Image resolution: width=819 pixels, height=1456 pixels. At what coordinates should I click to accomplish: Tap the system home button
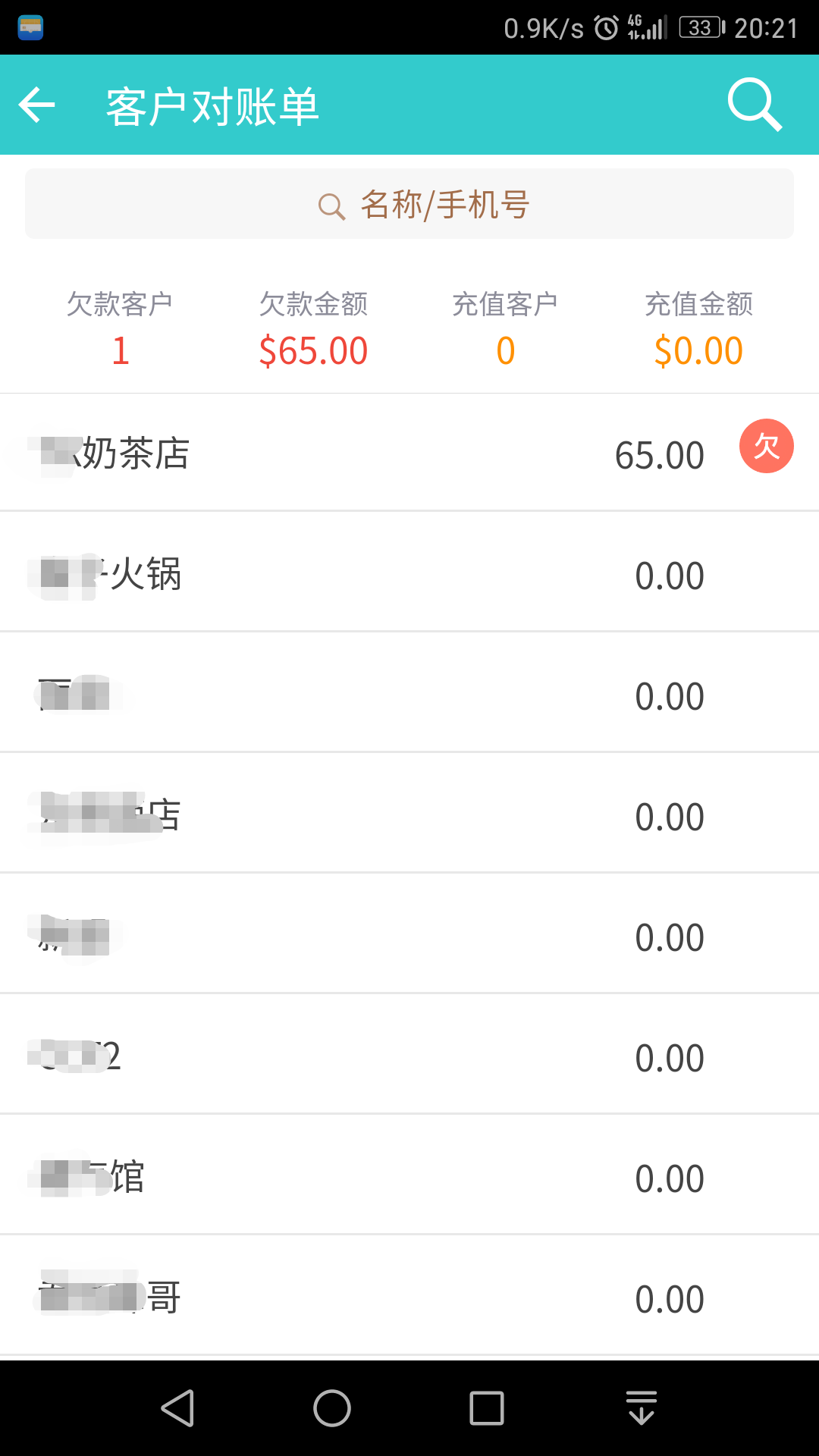pyautogui.click(x=332, y=1408)
